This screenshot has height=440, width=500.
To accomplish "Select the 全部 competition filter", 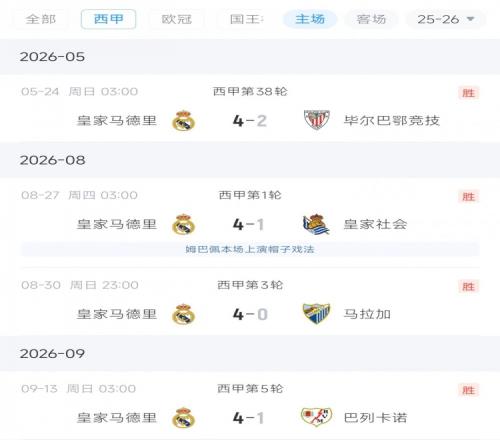I will coord(41,19).
